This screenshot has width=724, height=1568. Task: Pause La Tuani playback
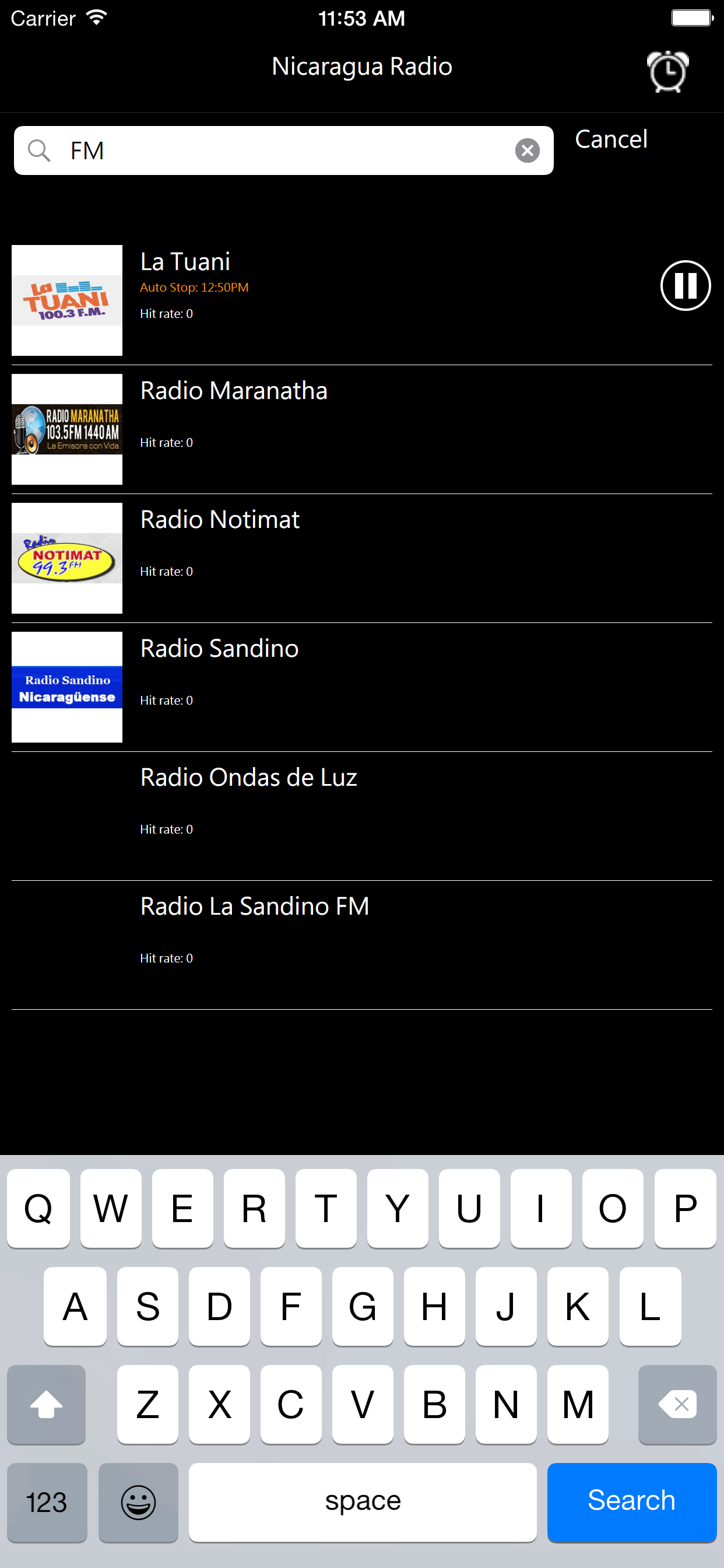[x=685, y=285]
